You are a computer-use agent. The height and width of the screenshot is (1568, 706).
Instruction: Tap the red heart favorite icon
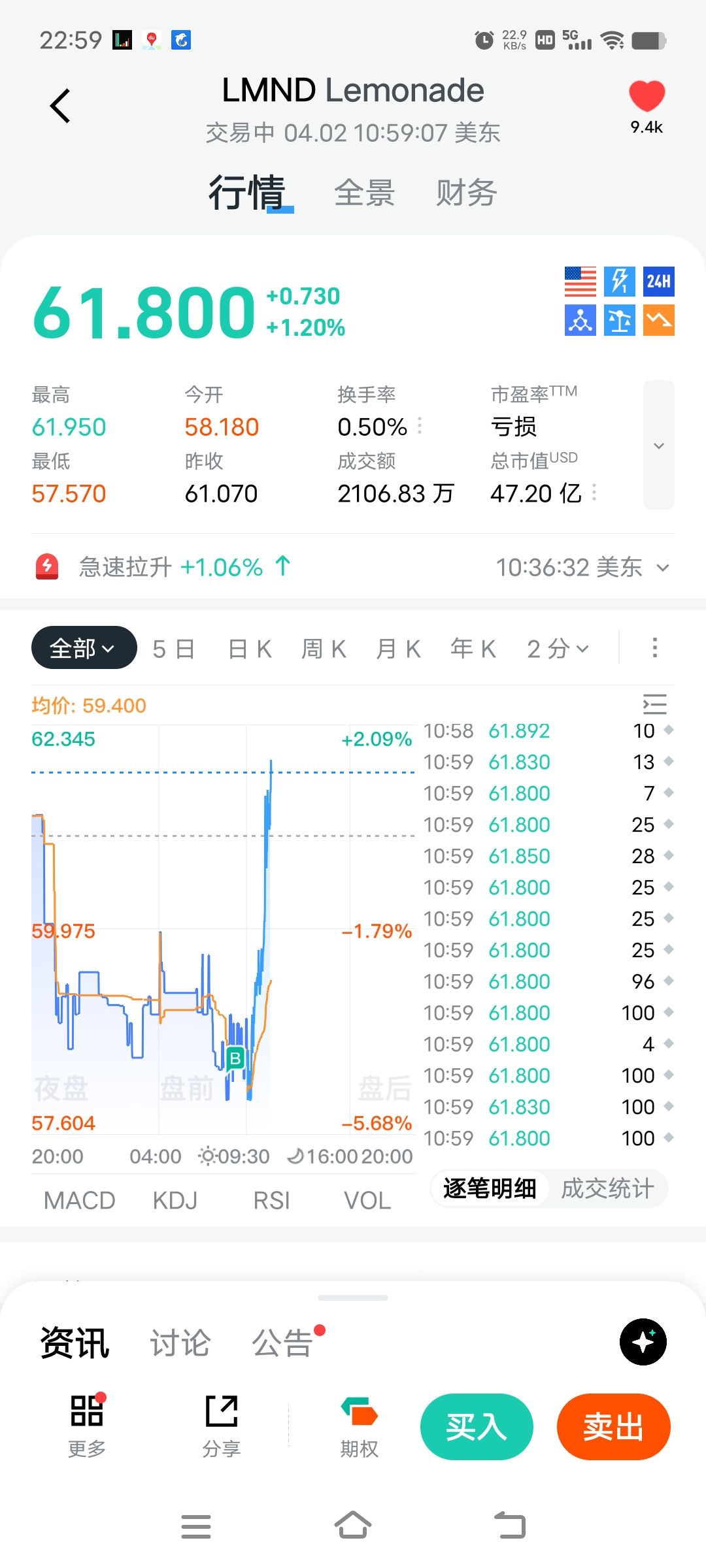647,97
